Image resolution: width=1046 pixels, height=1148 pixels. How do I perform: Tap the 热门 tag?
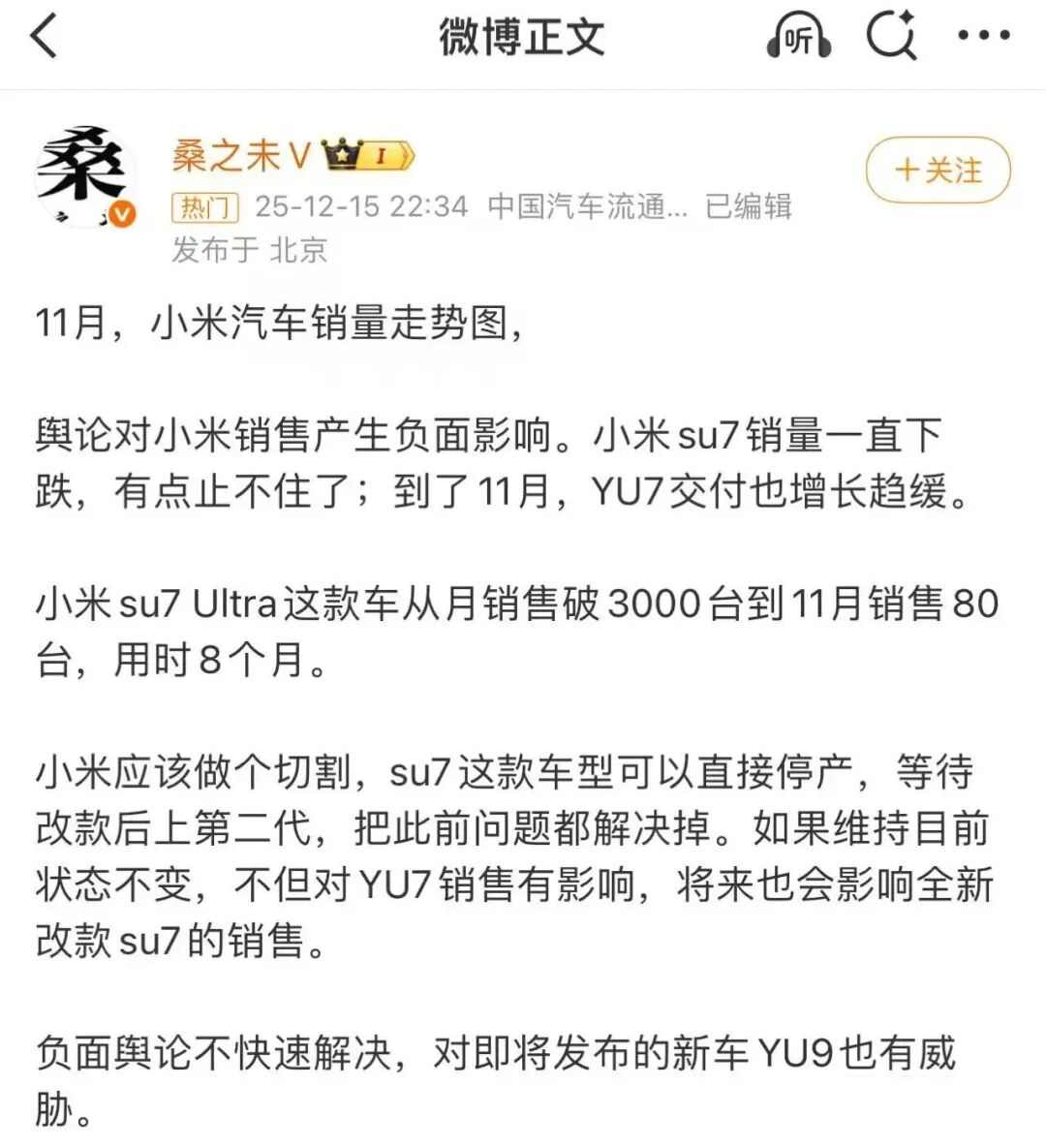205,207
